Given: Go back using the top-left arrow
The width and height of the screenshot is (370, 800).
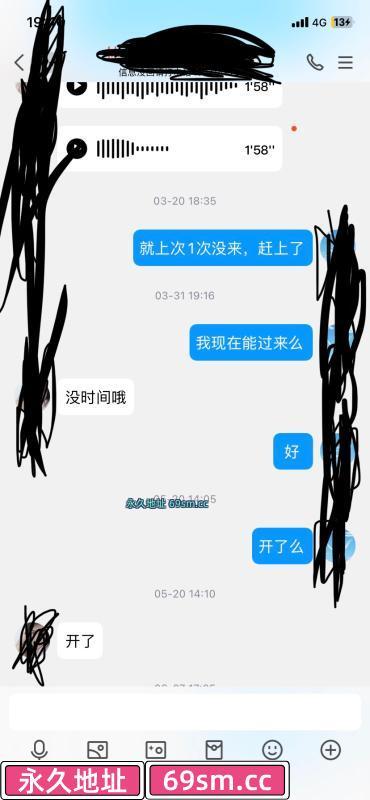Looking at the screenshot, I should coord(19,63).
